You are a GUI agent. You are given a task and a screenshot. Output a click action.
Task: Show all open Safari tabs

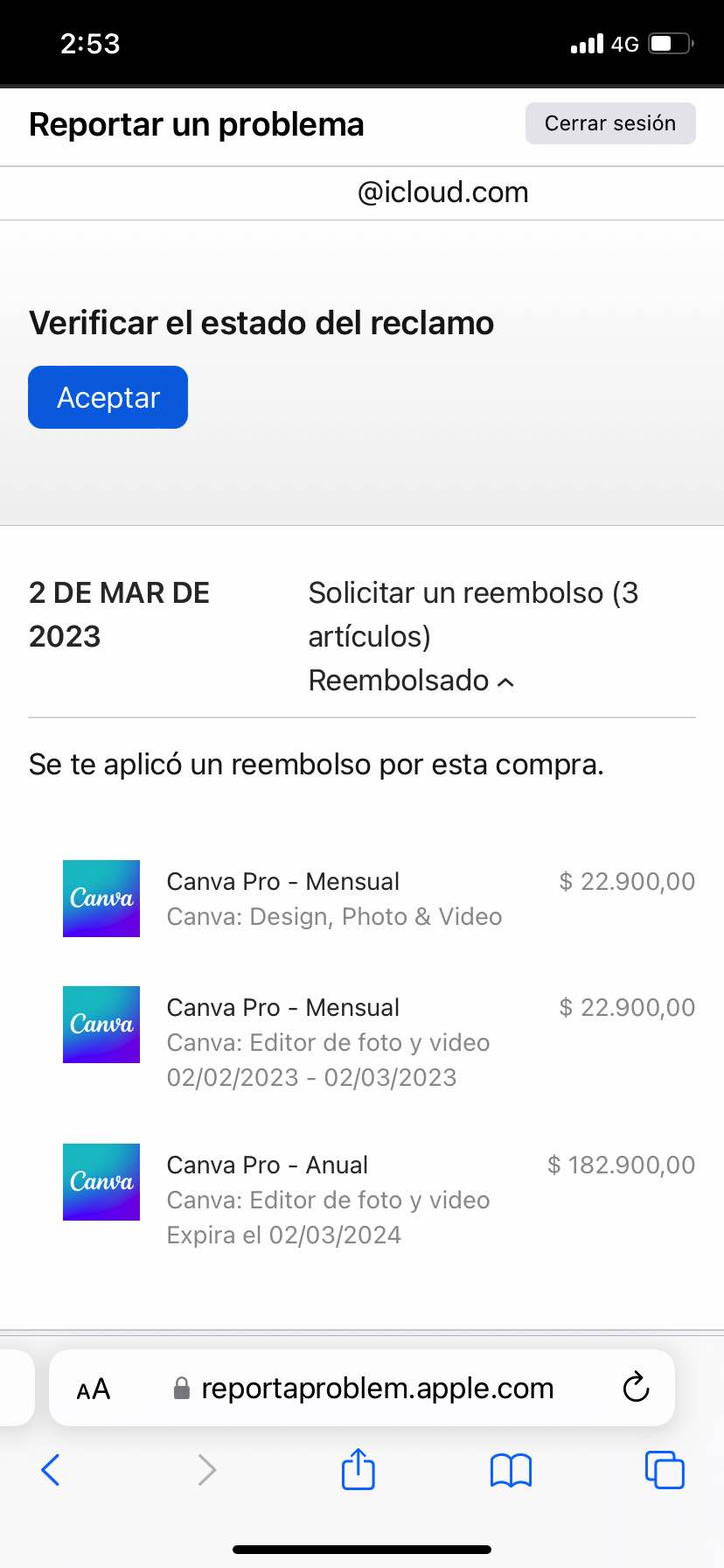(664, 1469)
